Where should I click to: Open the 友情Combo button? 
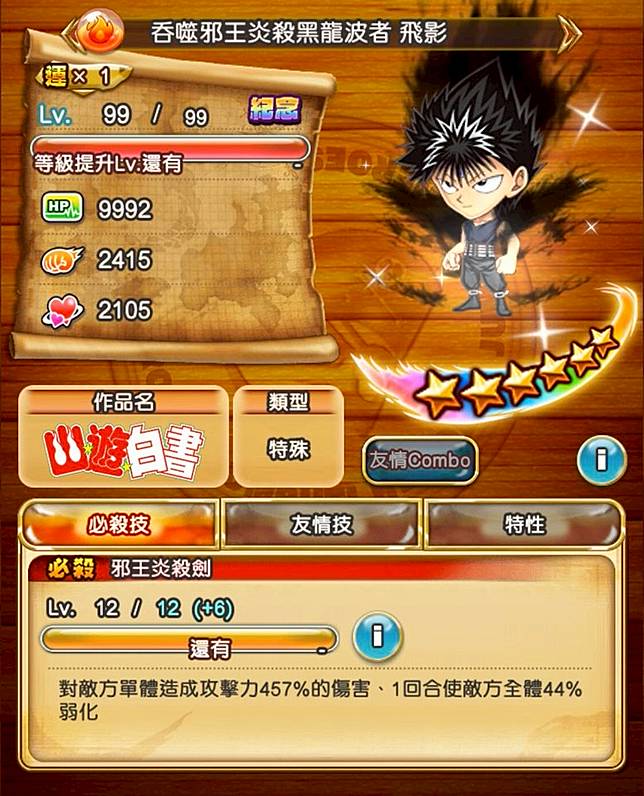[x=420, y=460]
